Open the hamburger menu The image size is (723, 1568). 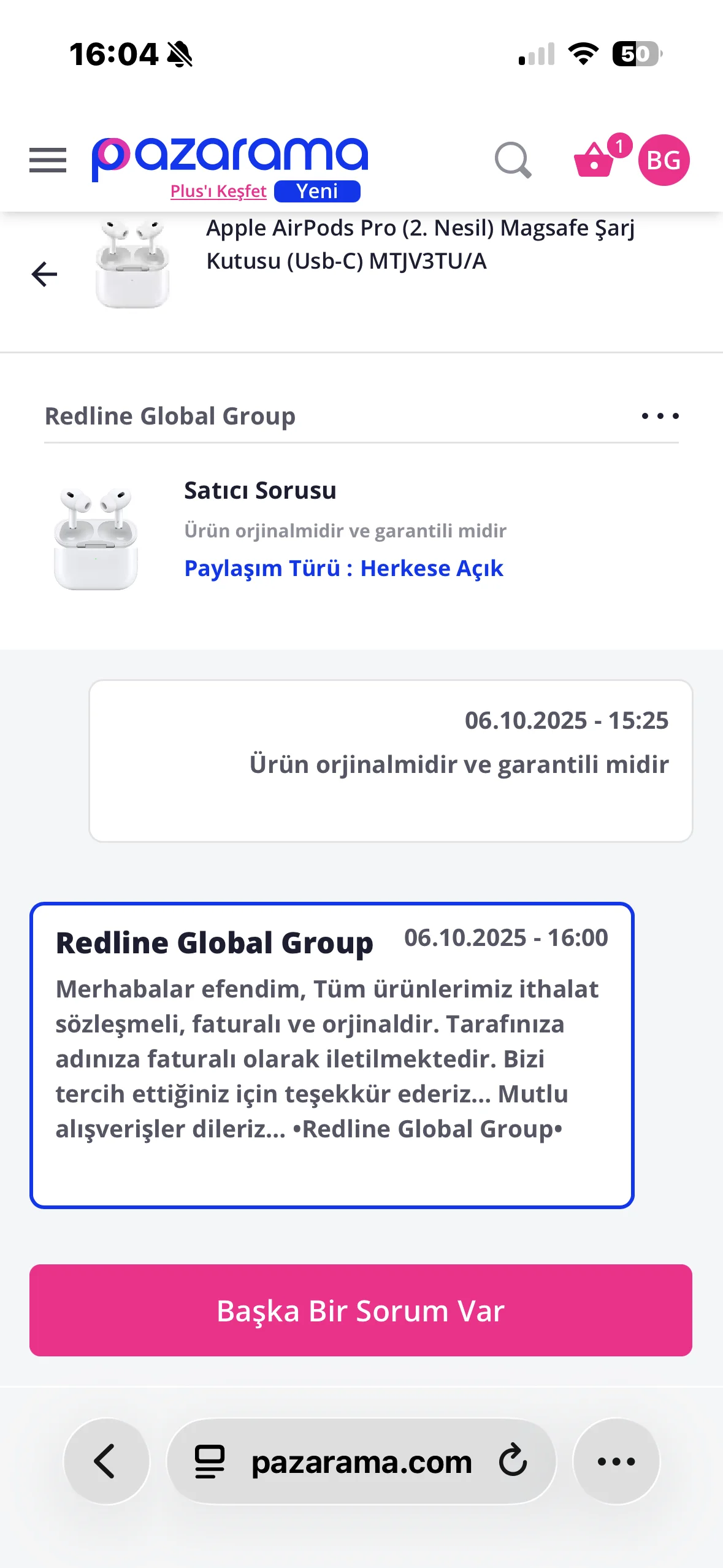point(48,160)
